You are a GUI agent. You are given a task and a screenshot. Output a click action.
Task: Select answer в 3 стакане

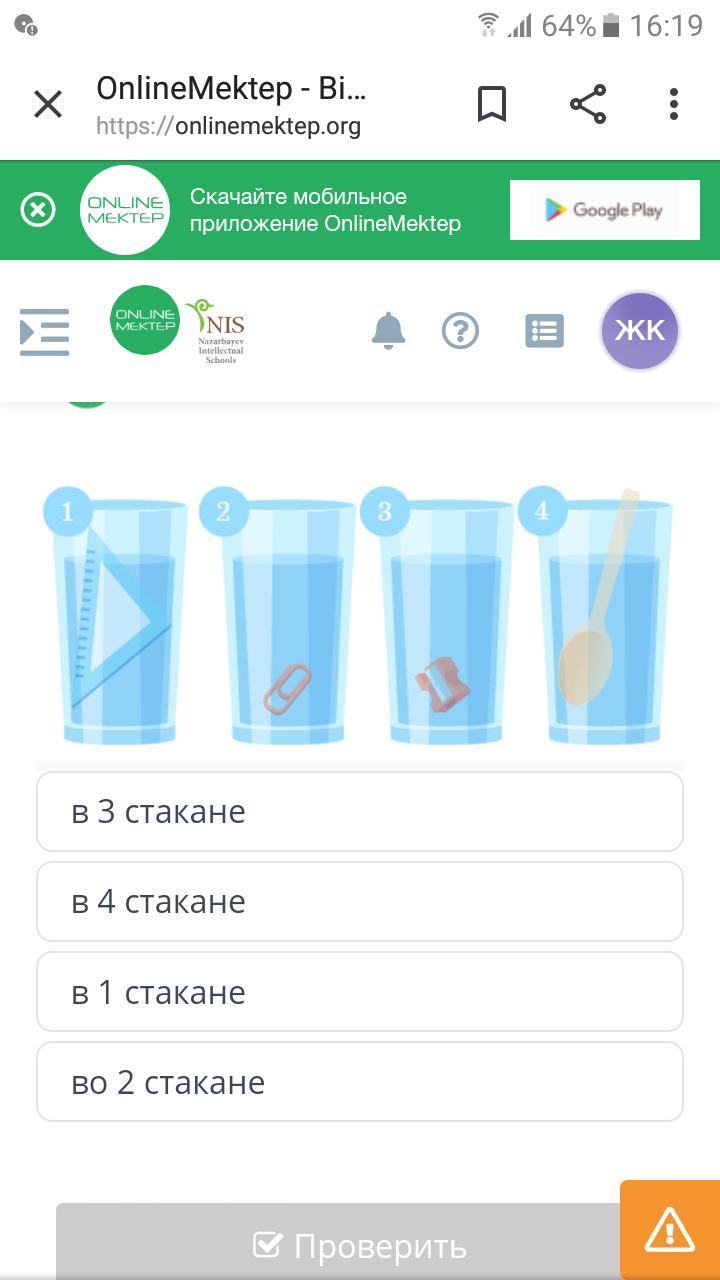click(x=360, y=811)
